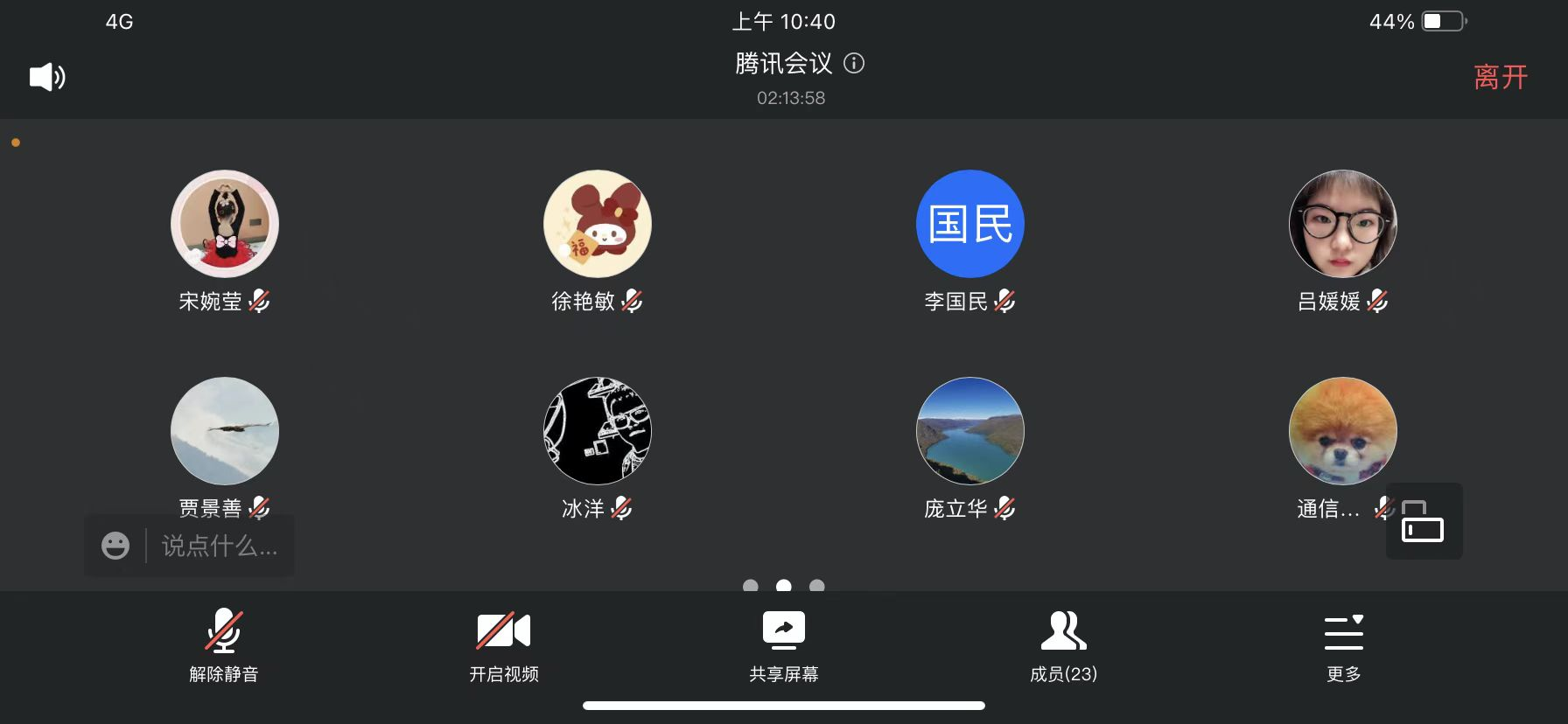The image size is (1568, 724).
Task: Tap 解除静音 to unmute microphone
Action: 224,645
